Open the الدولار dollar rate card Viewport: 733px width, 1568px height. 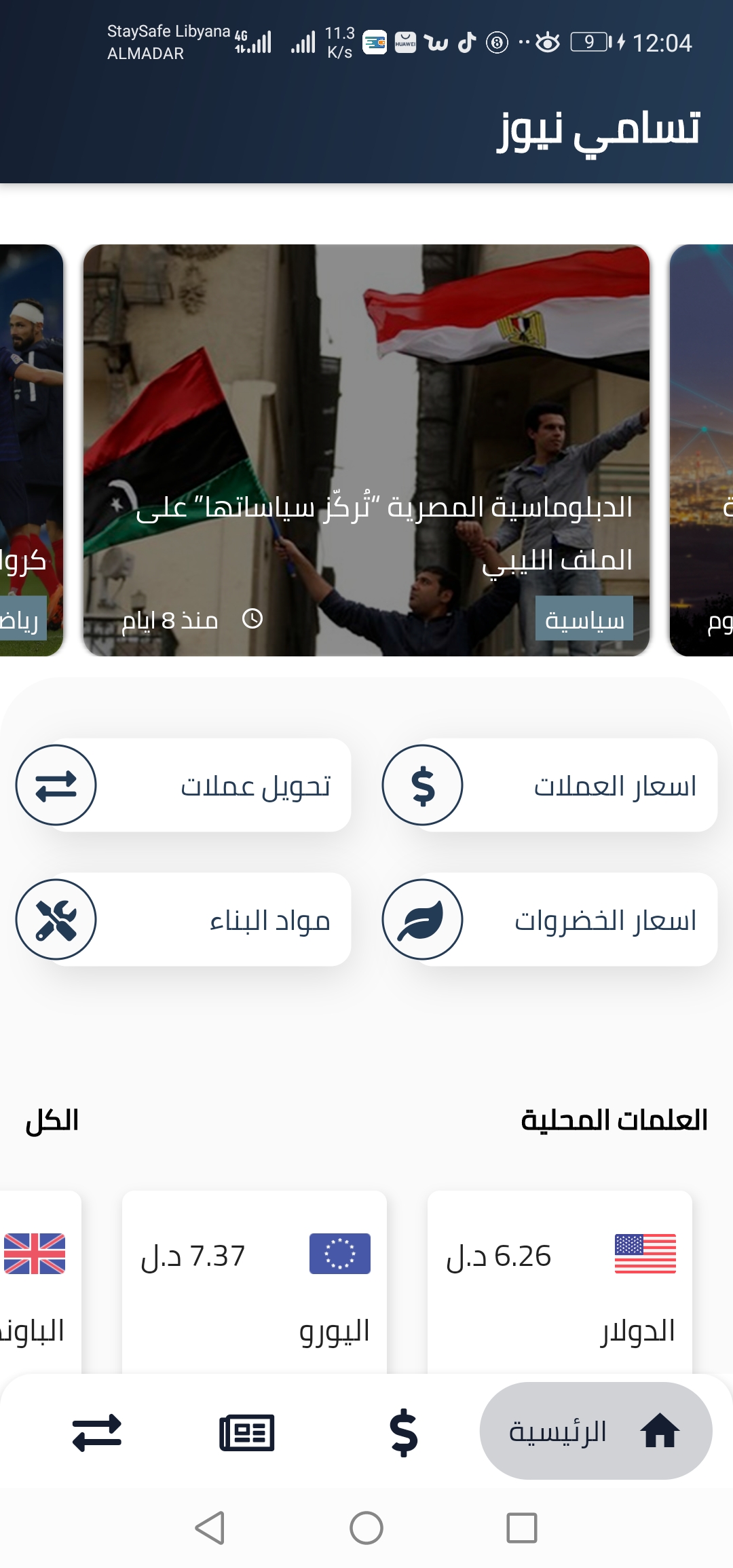coord(560,1283)
